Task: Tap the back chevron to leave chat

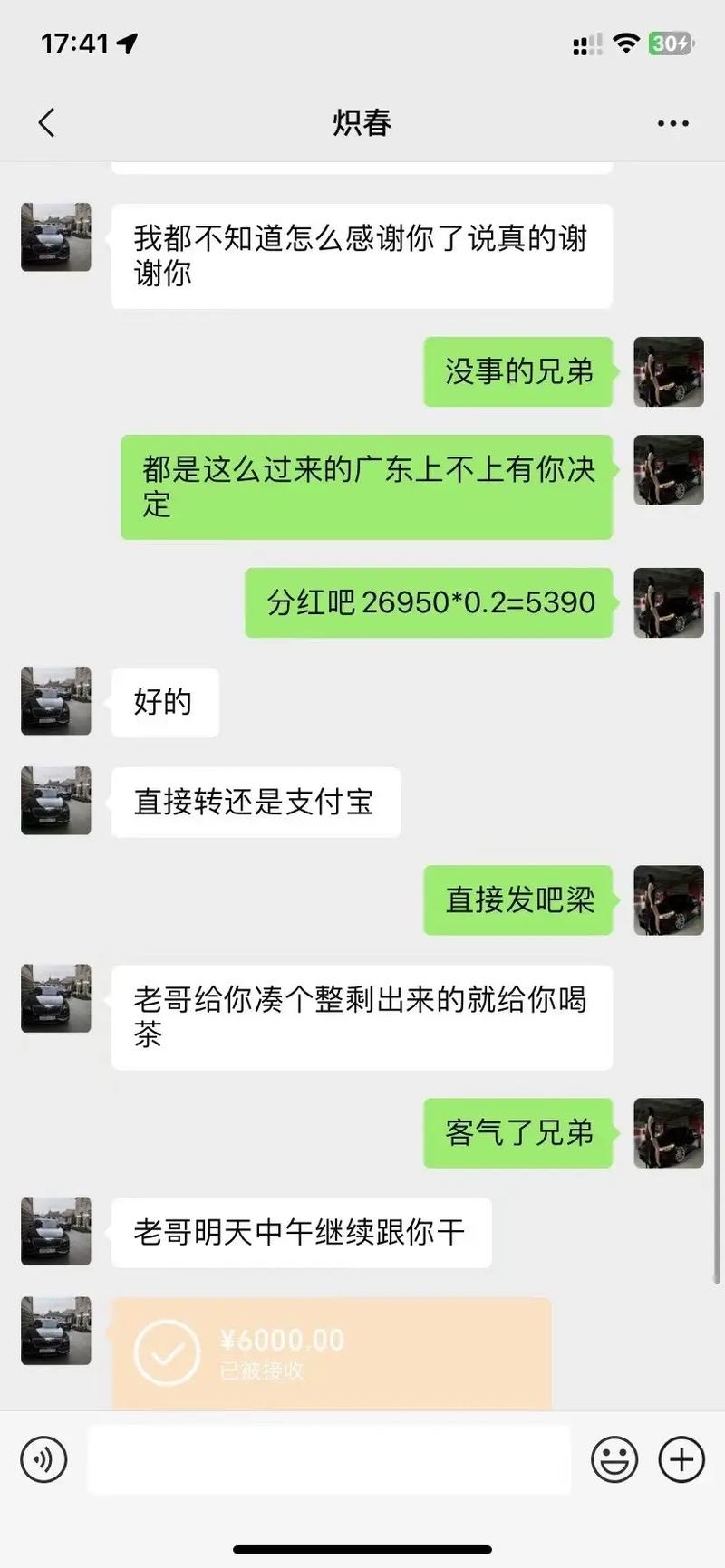Action: pos(46,122)
